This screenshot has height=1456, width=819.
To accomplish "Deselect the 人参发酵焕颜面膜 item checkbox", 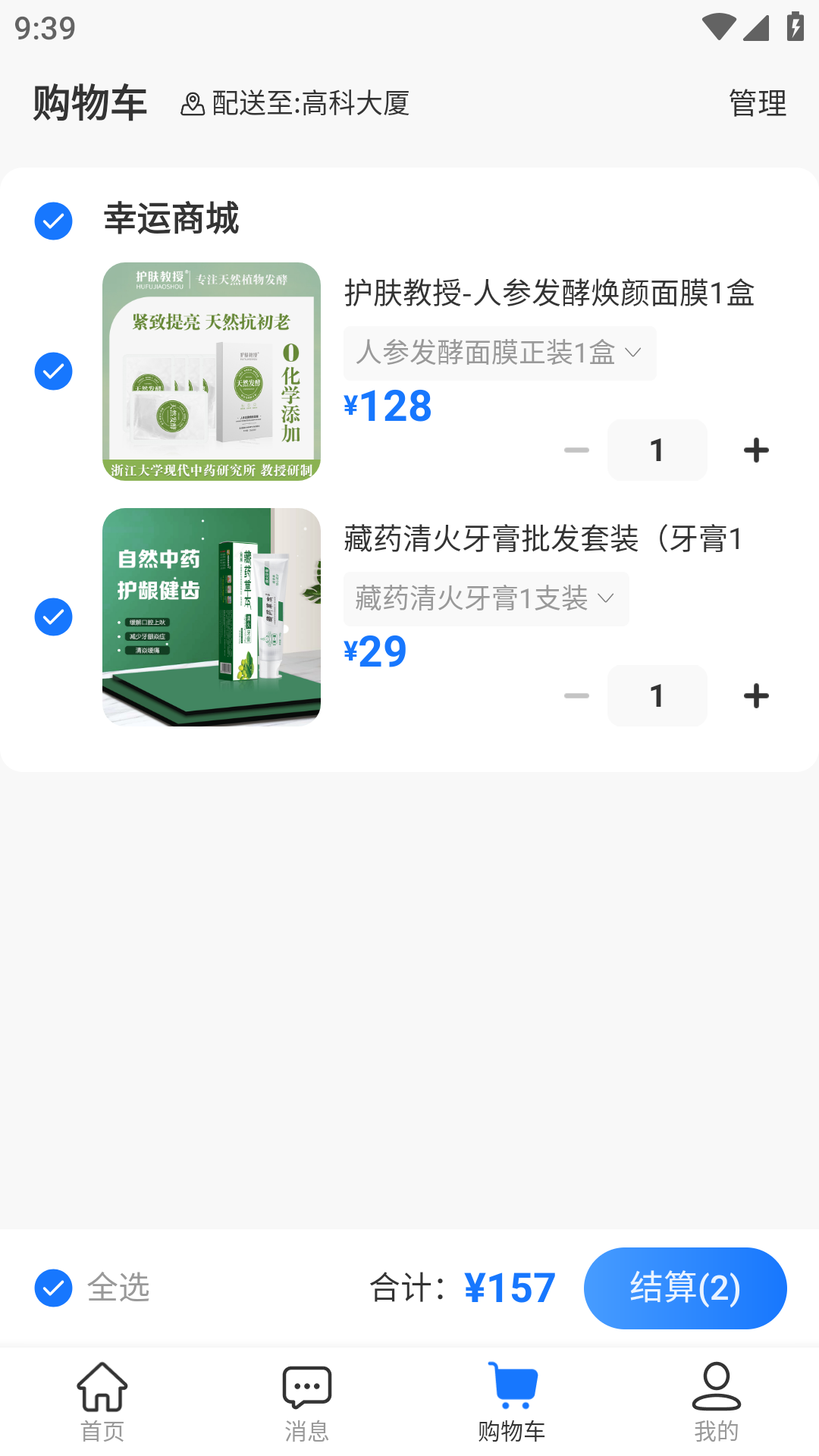I will tap(53, 372).
